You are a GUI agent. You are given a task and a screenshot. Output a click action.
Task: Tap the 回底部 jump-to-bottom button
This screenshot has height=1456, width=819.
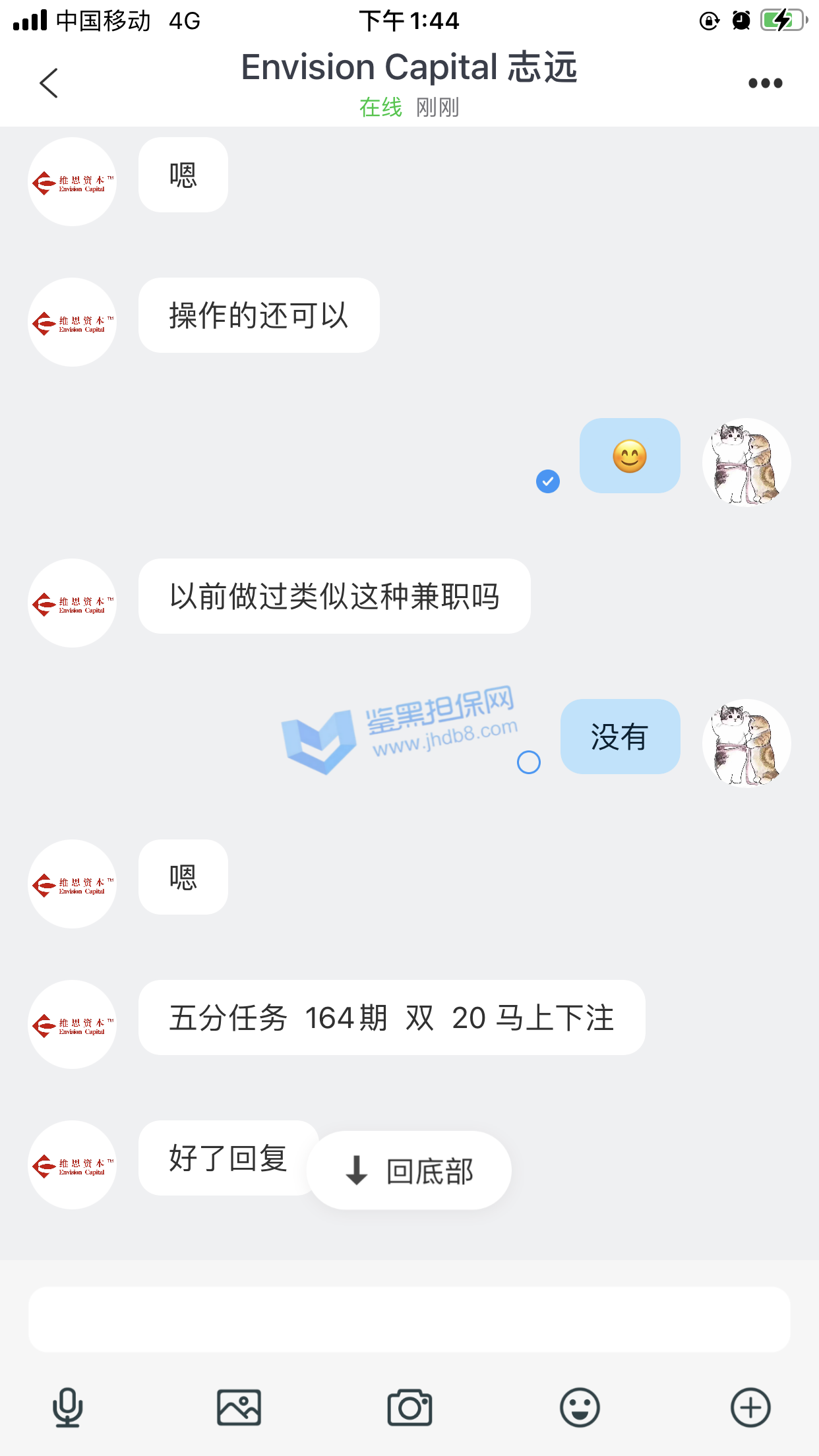409,1170
